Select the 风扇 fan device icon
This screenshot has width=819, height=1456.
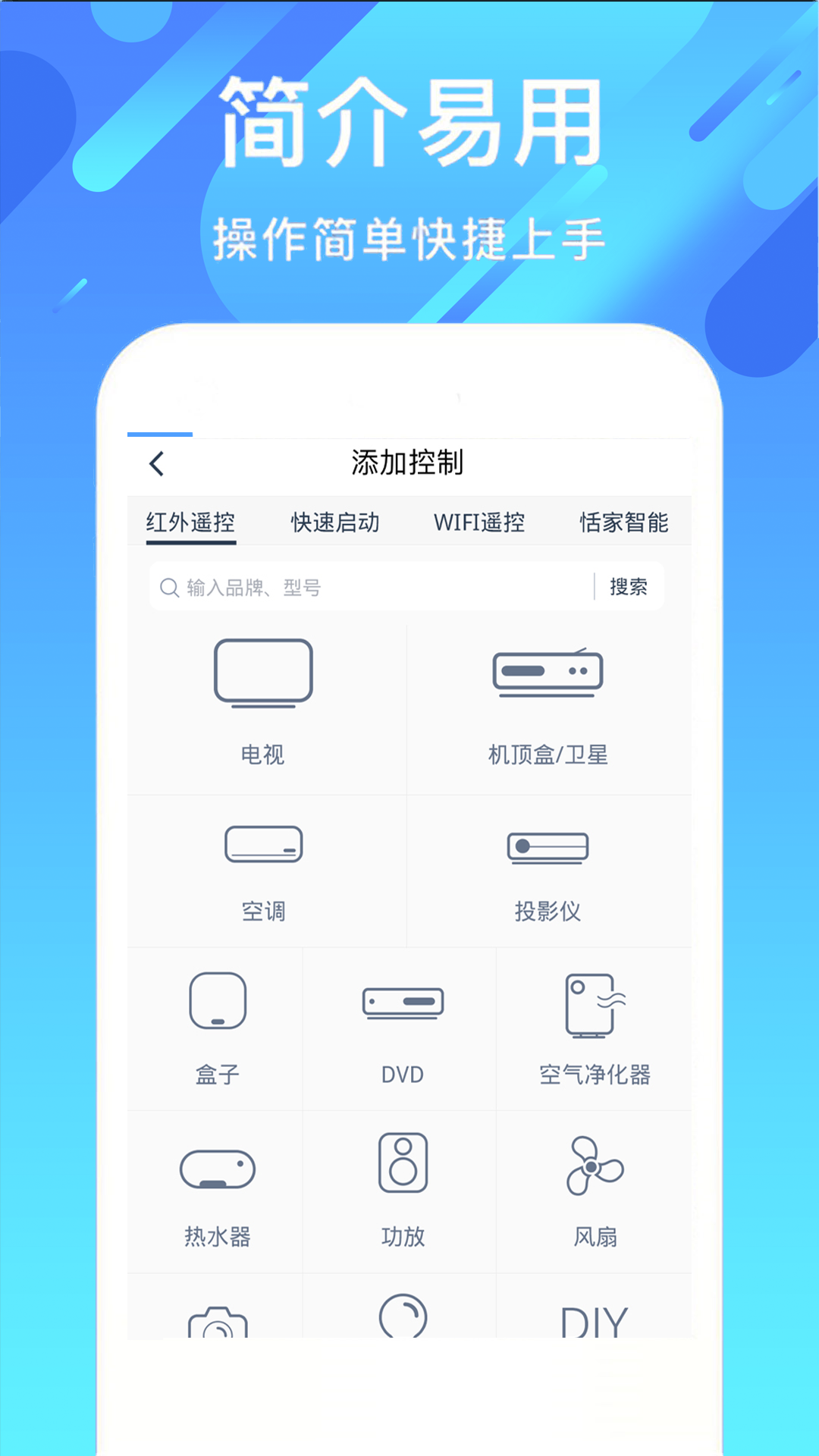596,1166
